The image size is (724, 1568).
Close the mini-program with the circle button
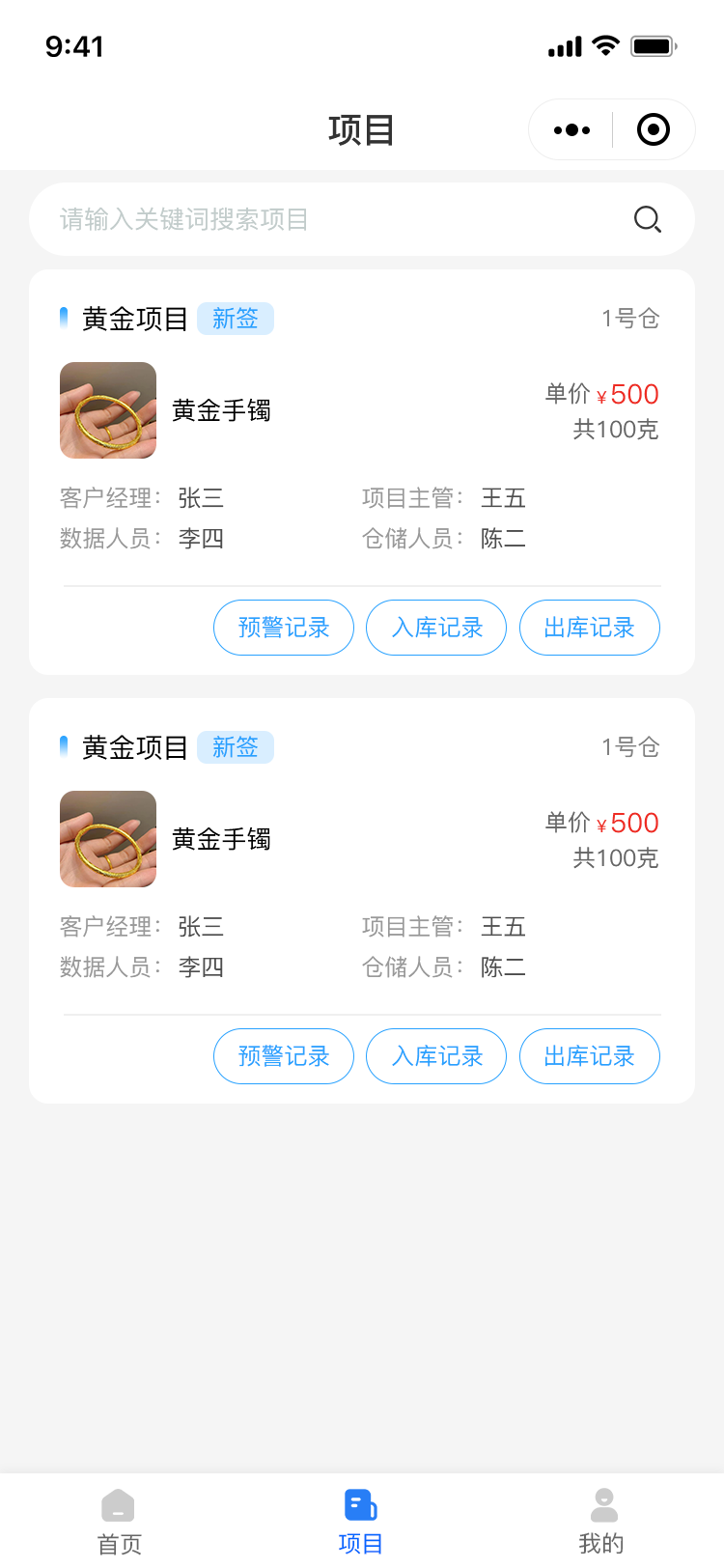[x=654, y=129]
